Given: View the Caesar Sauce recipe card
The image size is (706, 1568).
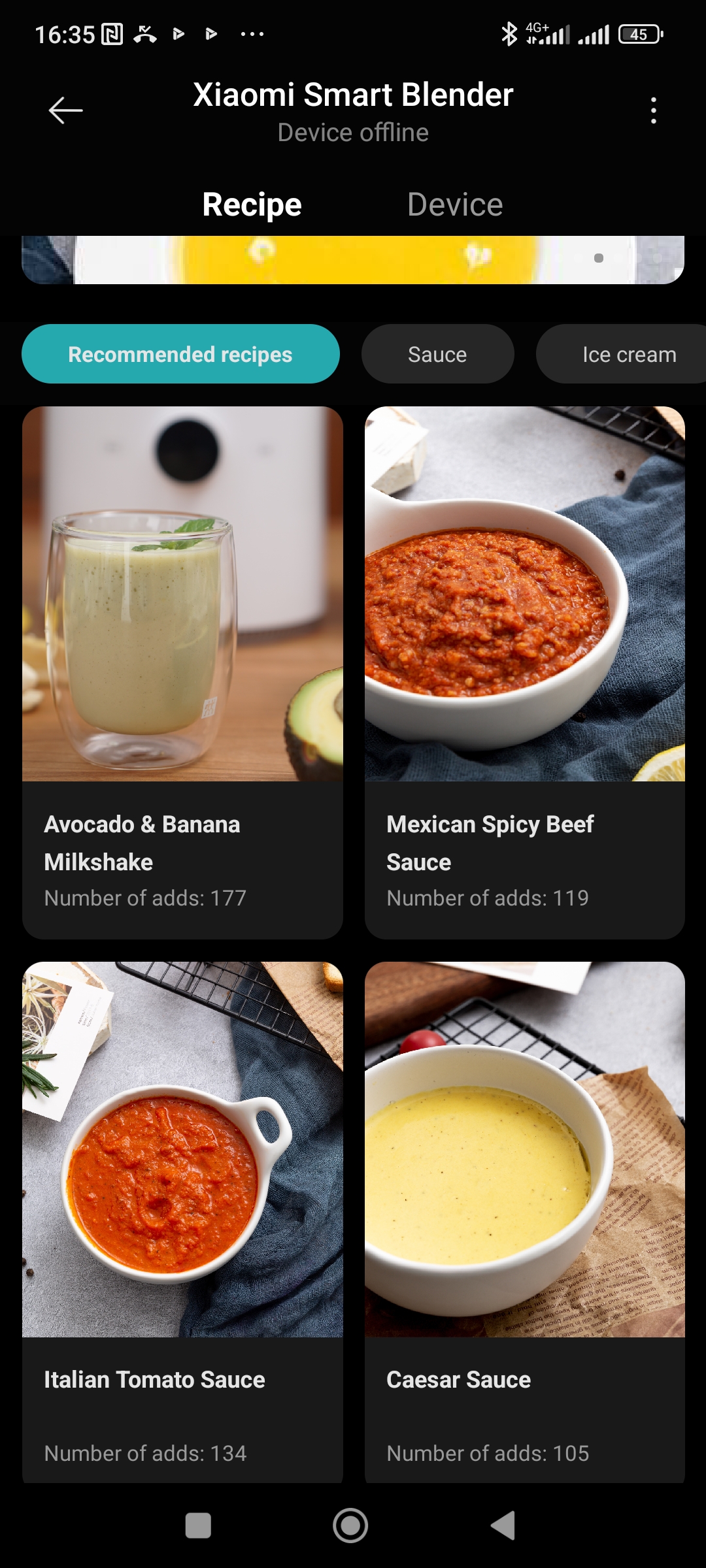Looking at the screenshot, I should (525, 1222).
